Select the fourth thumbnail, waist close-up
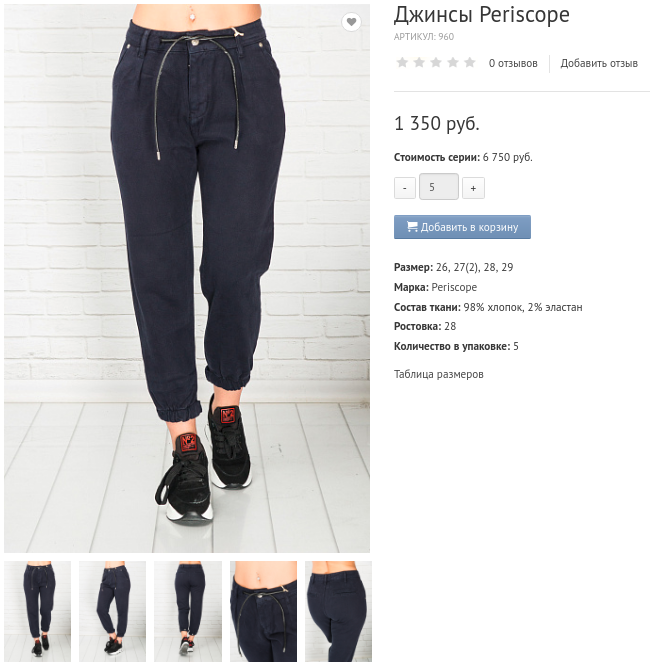 [x=263, y=610]
